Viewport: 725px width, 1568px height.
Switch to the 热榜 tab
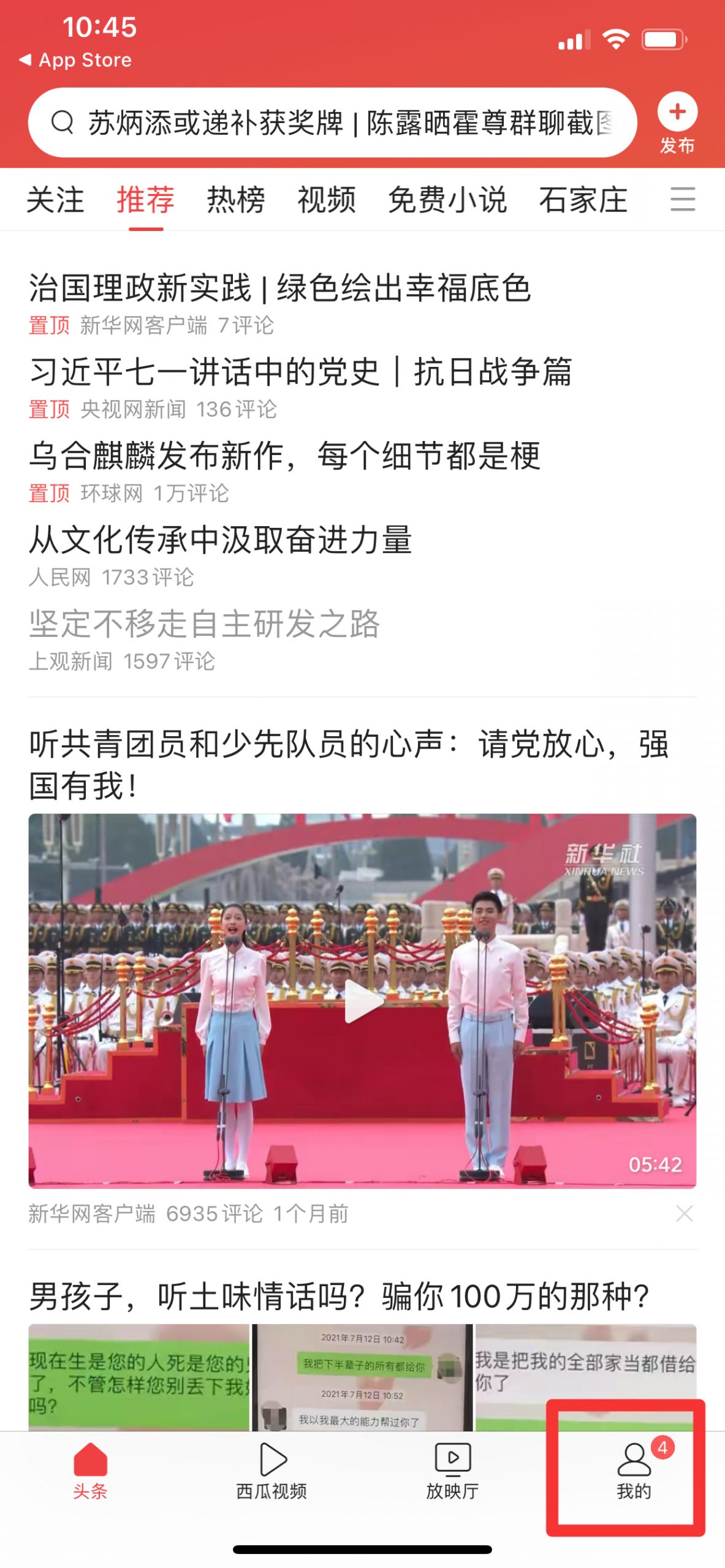pyautogui.click(x=236, y=200)
